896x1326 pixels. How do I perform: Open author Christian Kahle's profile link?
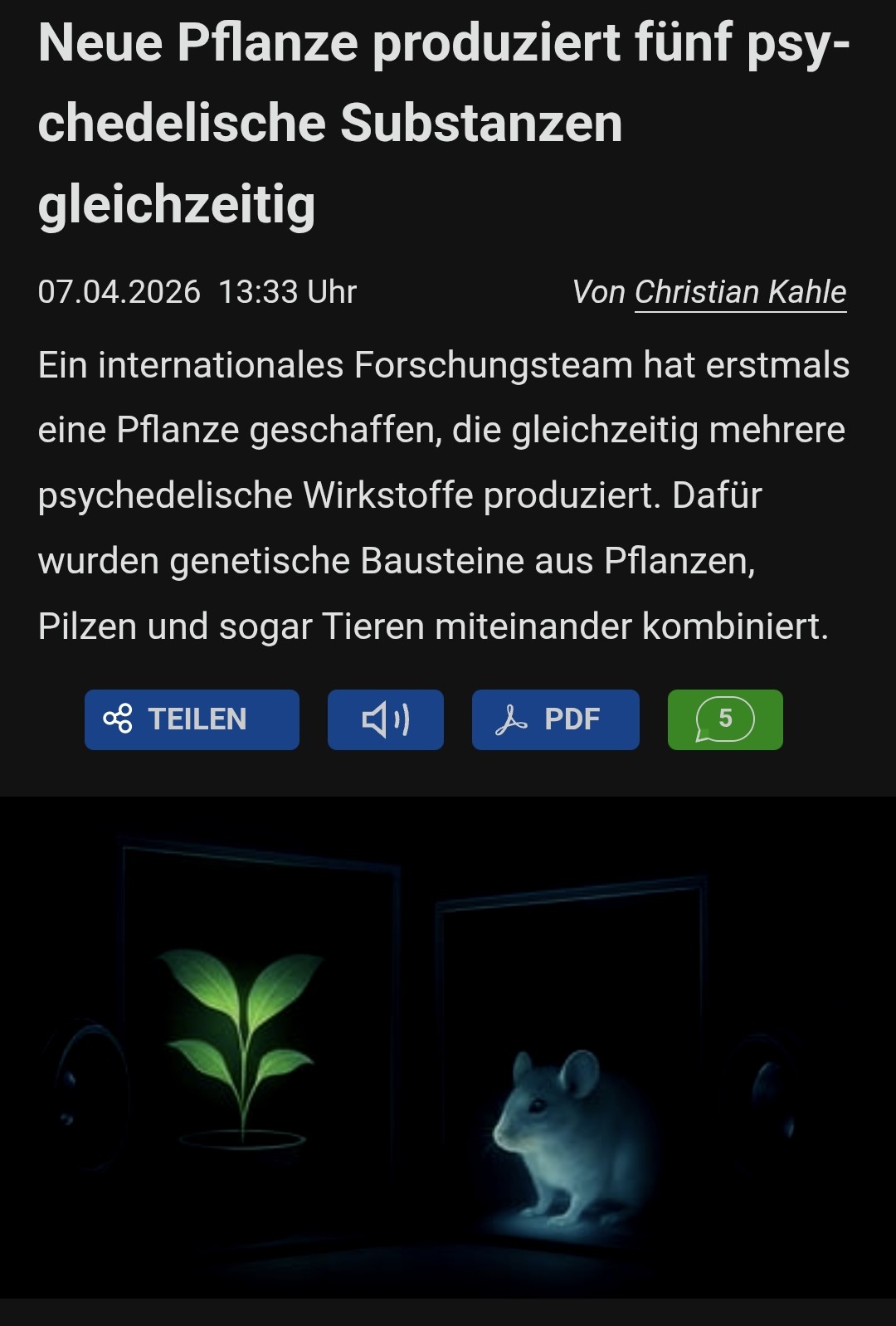click(x=740, y=293)
